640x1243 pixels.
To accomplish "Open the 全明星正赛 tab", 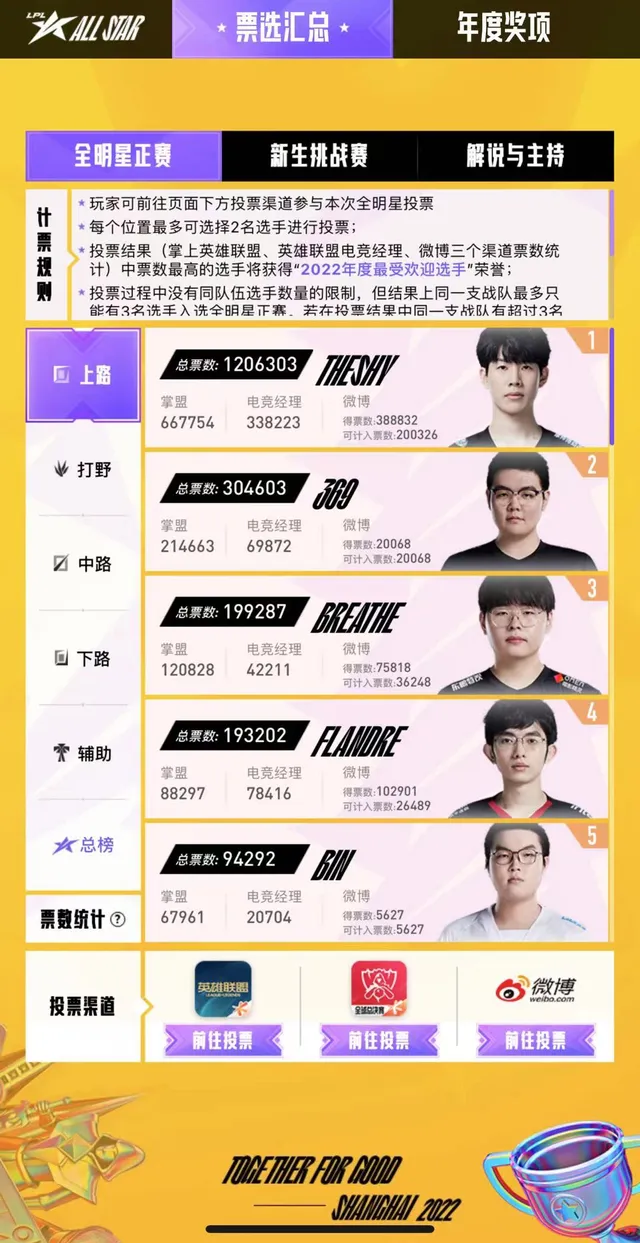I will [x=123, y=156].
